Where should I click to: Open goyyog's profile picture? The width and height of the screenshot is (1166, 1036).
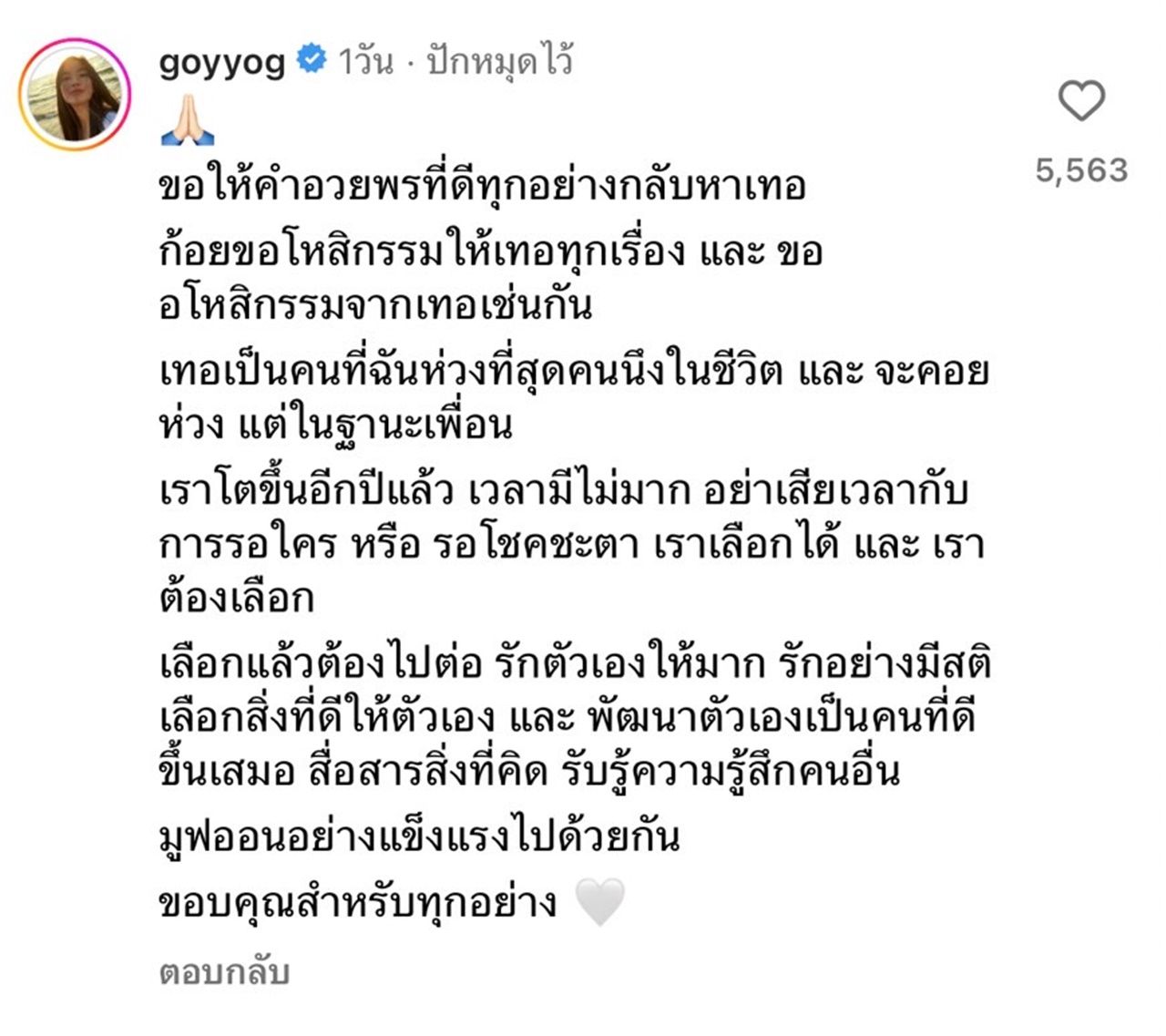pyautogui.click(x=75, y=95)
